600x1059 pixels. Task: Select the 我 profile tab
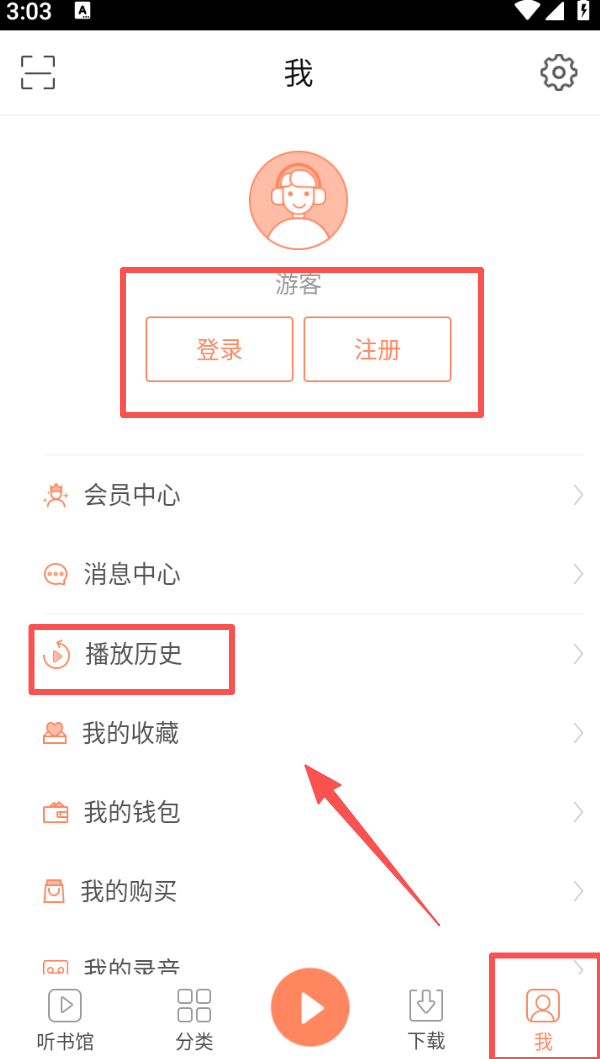[543, 1018]
